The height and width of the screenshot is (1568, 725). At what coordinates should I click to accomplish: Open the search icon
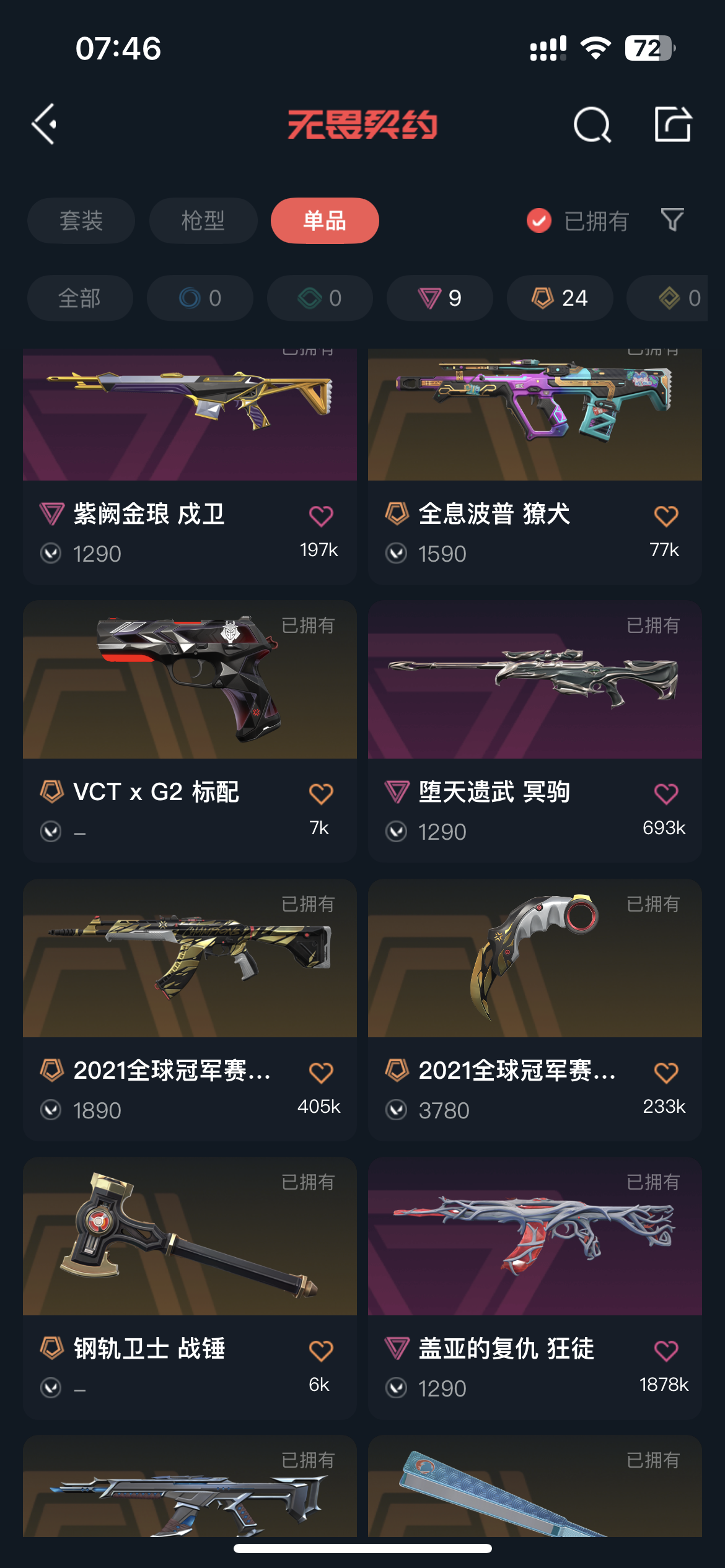[592, 124]
